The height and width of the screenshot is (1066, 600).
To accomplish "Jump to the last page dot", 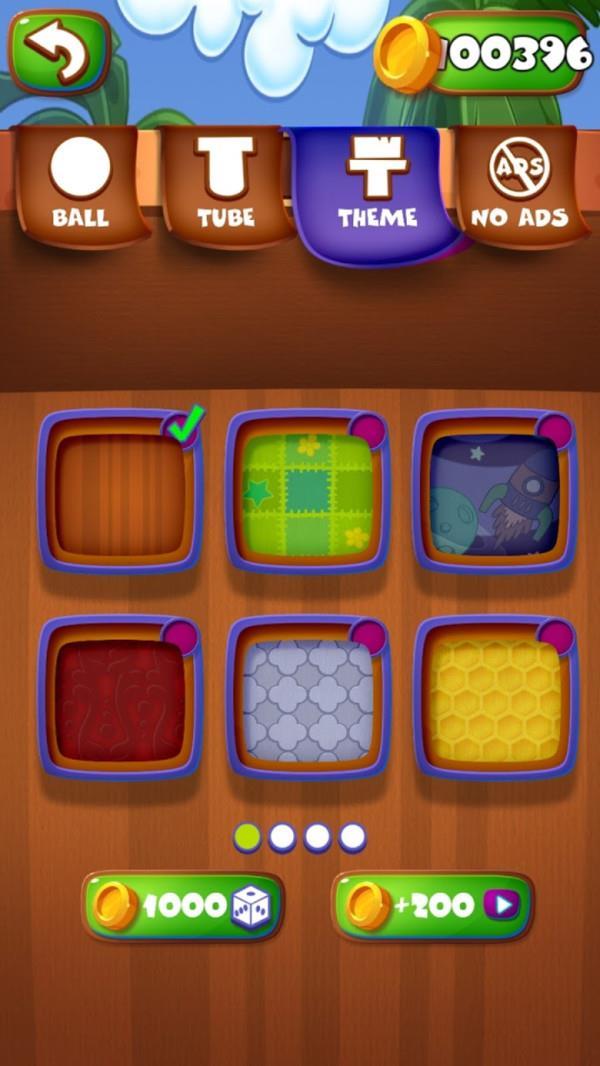I will tap(352, 836).
